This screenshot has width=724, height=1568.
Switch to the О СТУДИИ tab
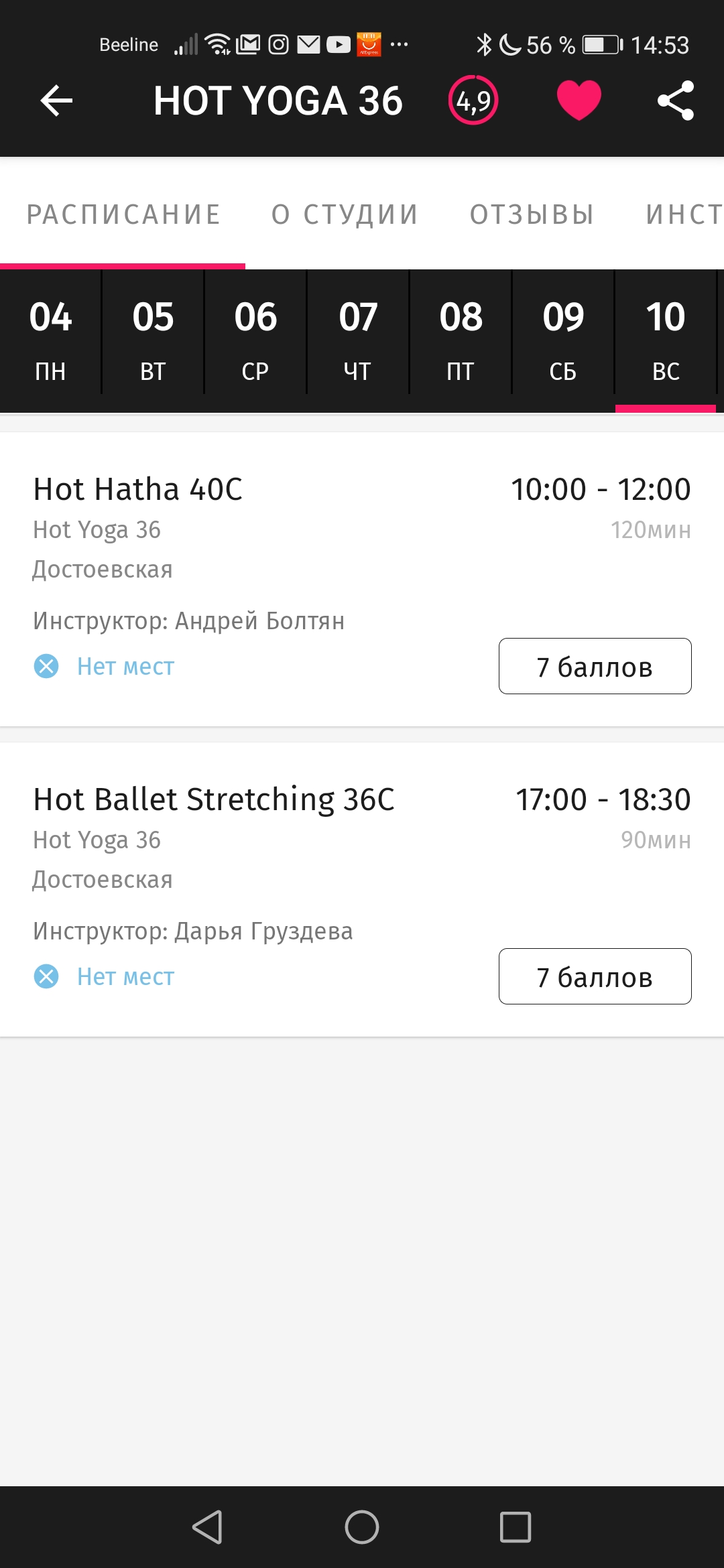click(x=345, y=214)
